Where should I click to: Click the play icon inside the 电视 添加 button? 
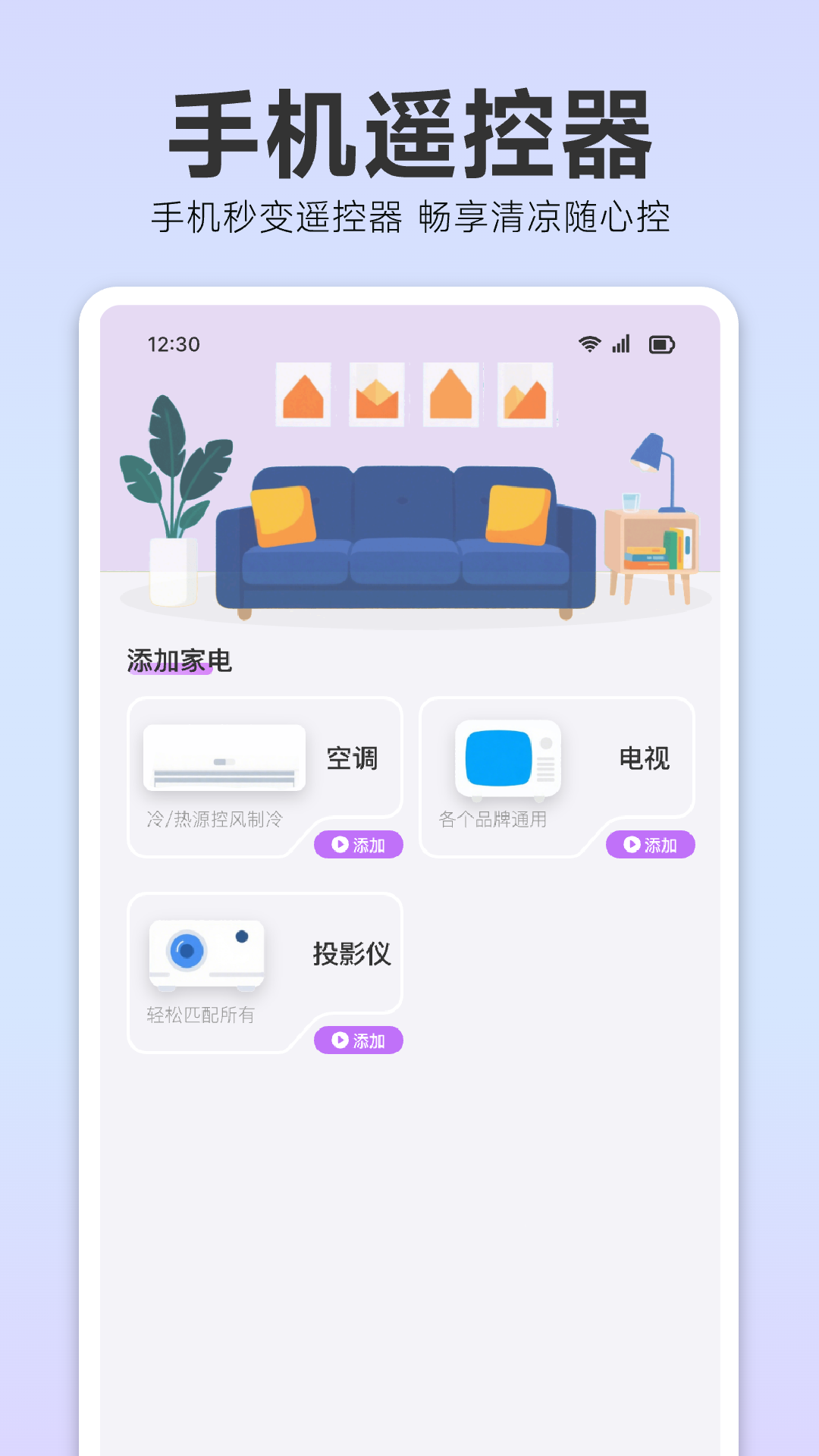630,844
